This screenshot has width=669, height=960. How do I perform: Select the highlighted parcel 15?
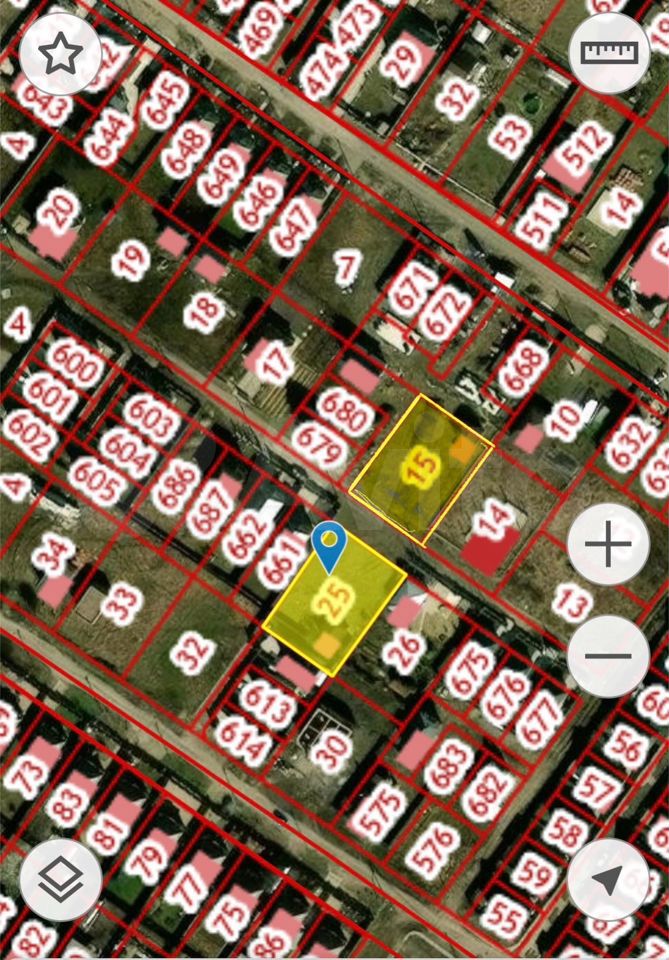click(421, 468)
